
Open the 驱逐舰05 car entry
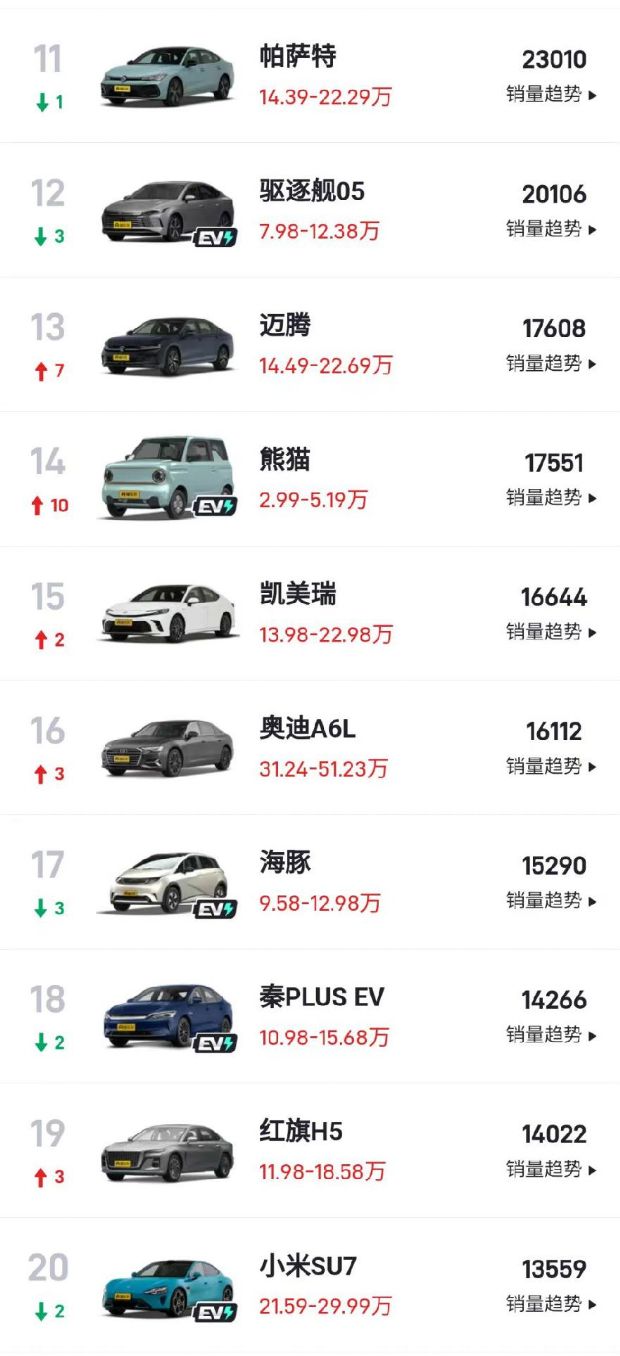pyautogui.click(x=311, y=192)
